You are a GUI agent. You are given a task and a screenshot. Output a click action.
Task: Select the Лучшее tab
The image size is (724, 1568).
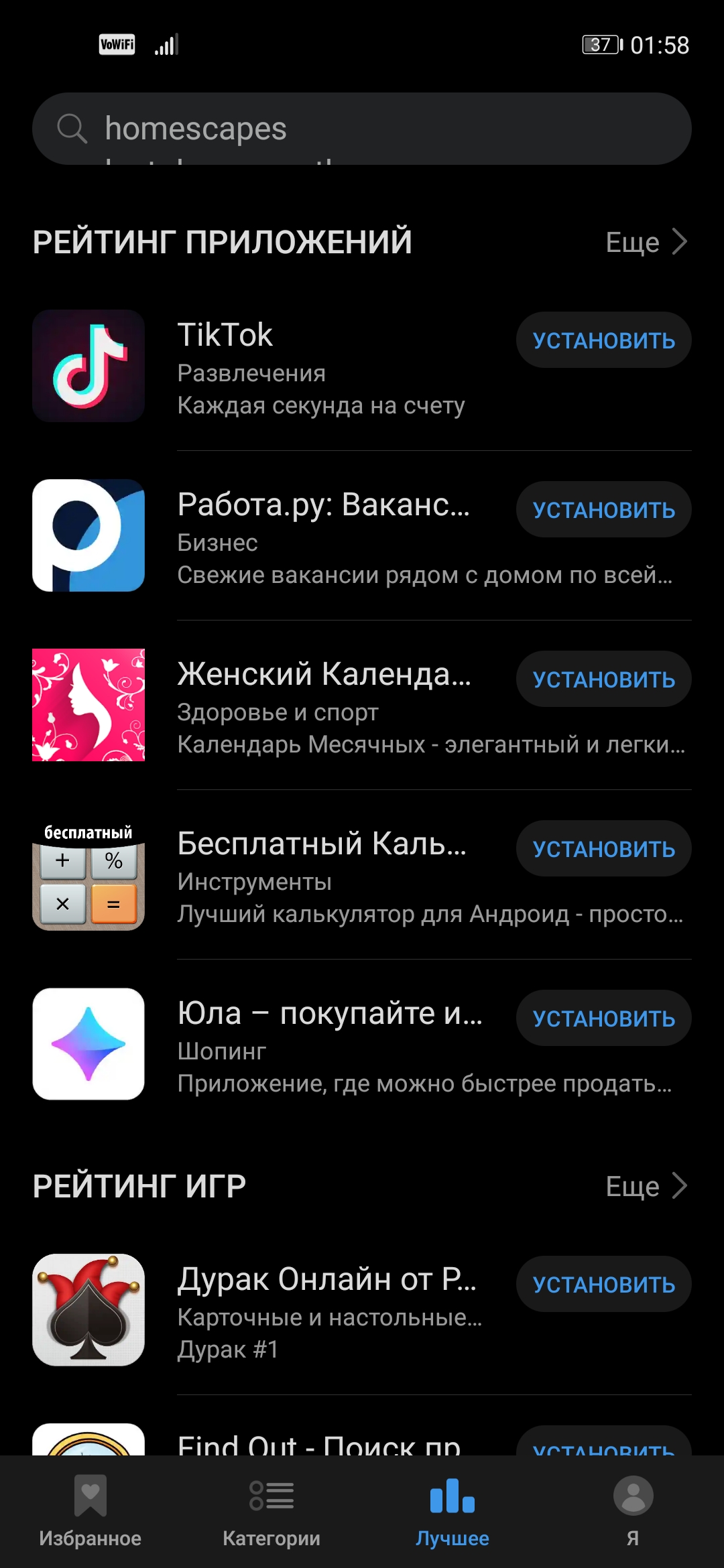[x=452, y=1512]
